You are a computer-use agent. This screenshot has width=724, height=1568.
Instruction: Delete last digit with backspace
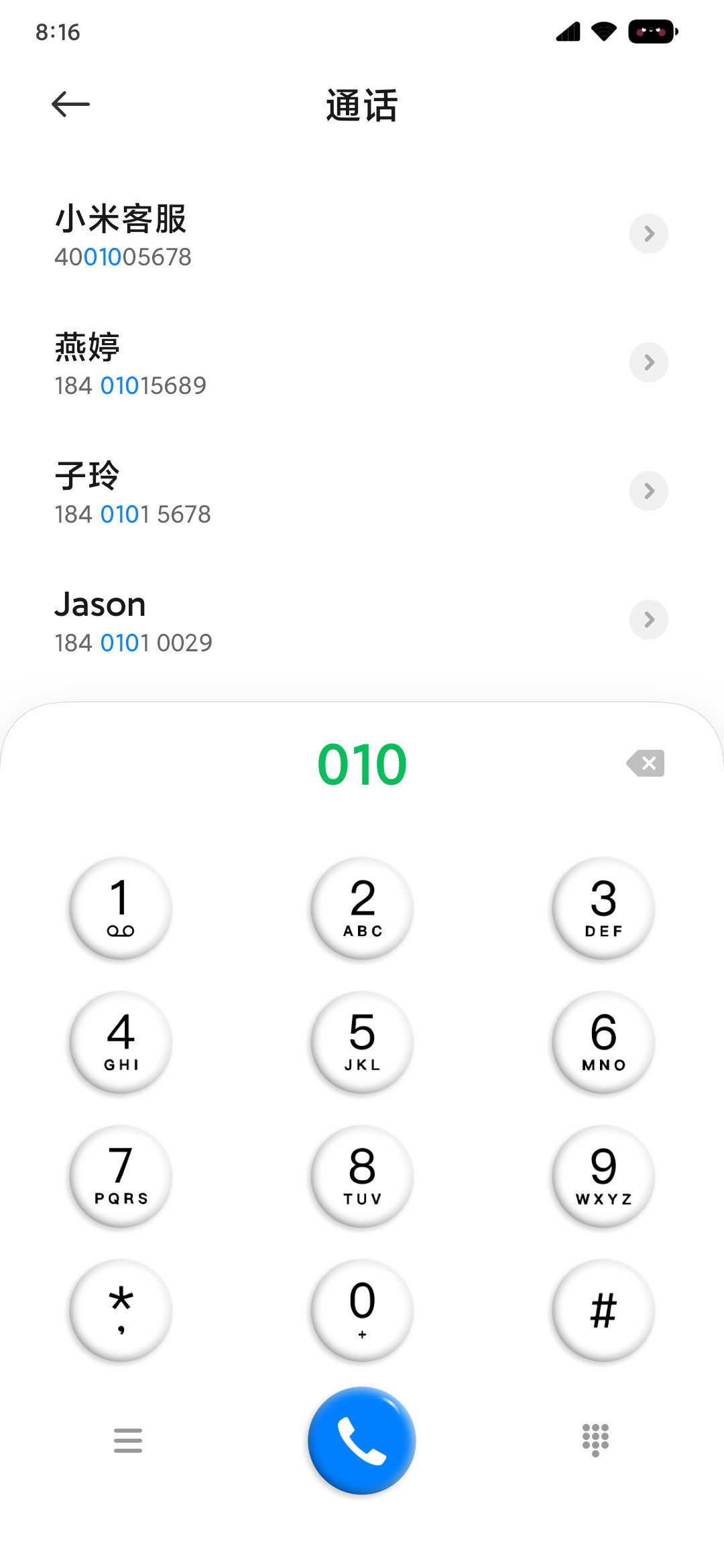(x=646, y=763)
